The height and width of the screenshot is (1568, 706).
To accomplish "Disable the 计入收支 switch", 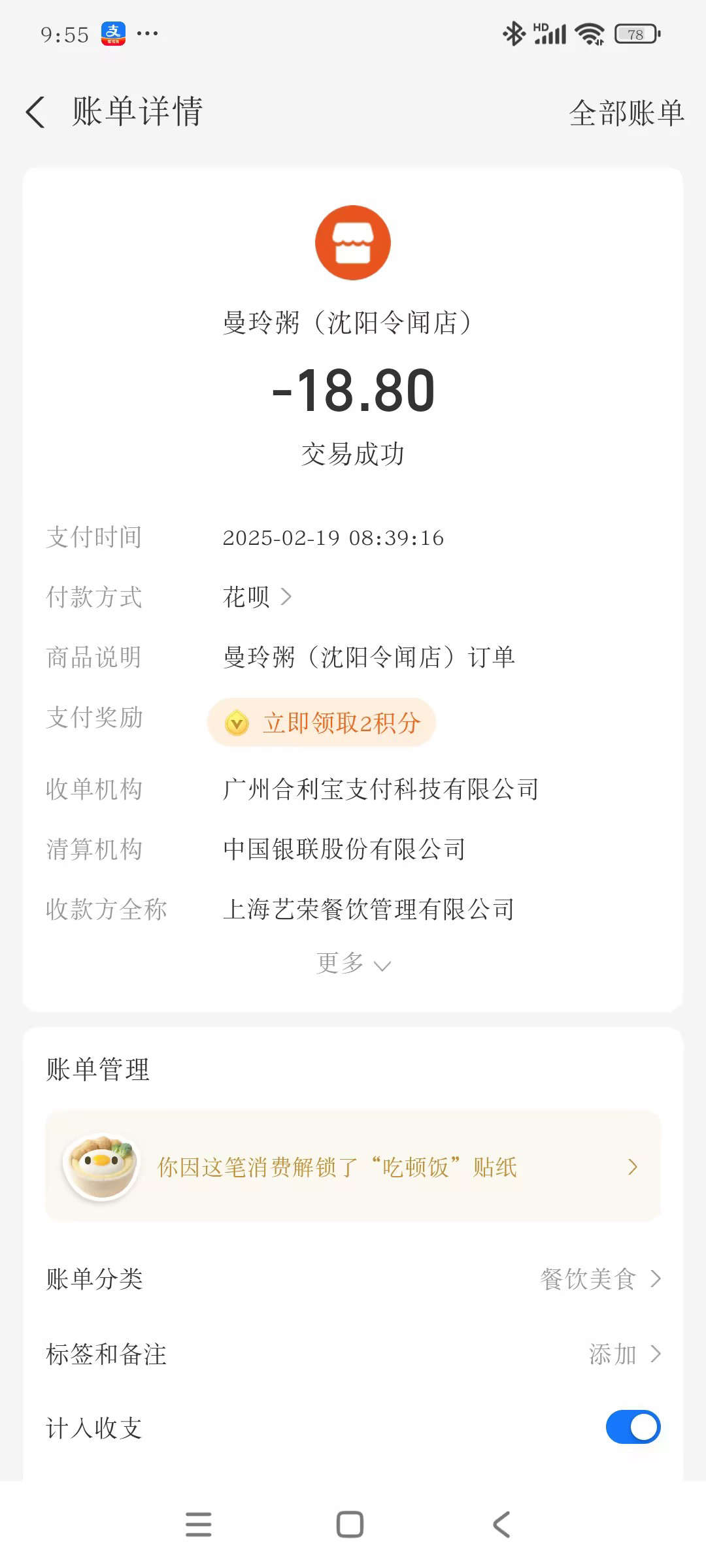I will (633, 1427).
